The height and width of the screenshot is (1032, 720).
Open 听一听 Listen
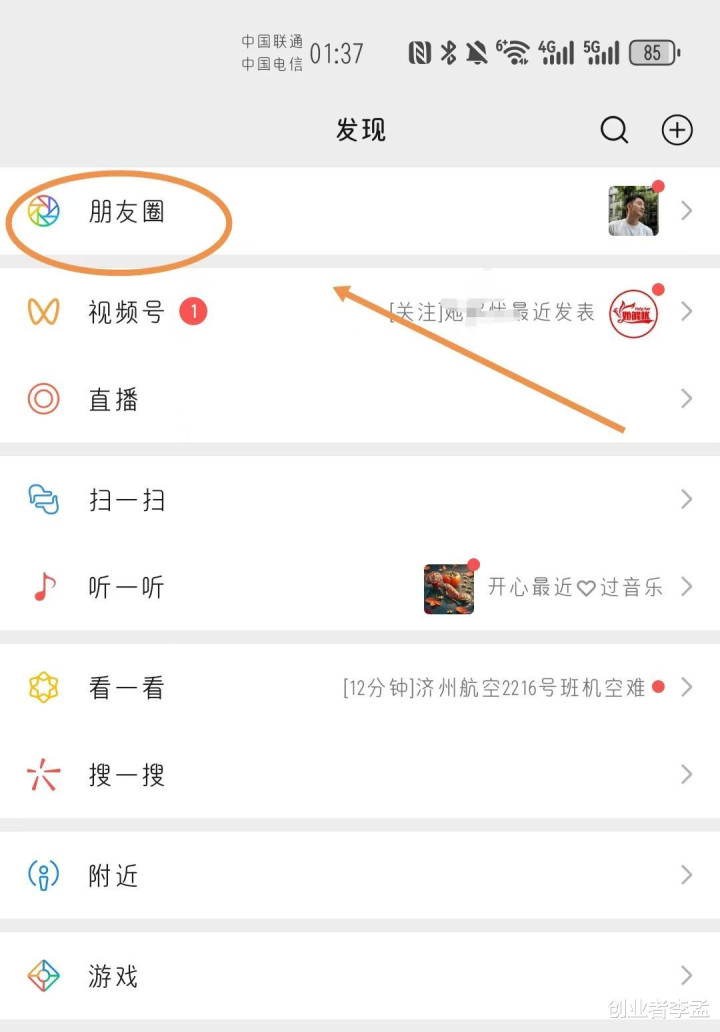tap(127, 587)
